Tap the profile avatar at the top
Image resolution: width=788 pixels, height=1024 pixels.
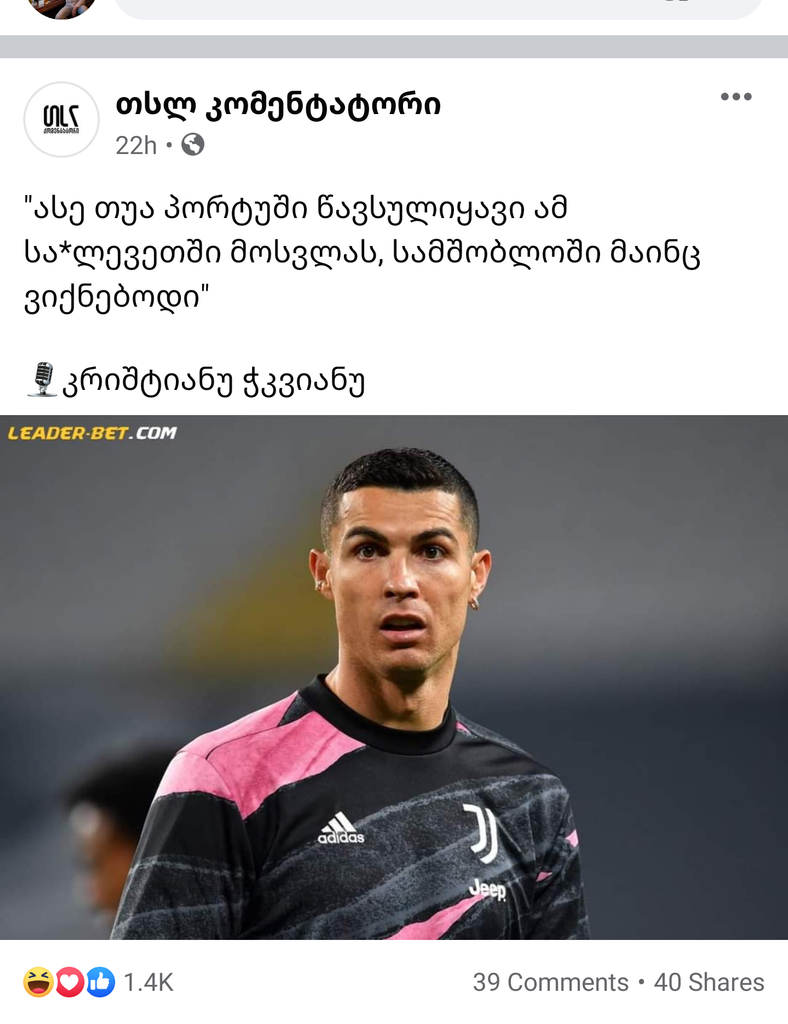coord(61,8)
